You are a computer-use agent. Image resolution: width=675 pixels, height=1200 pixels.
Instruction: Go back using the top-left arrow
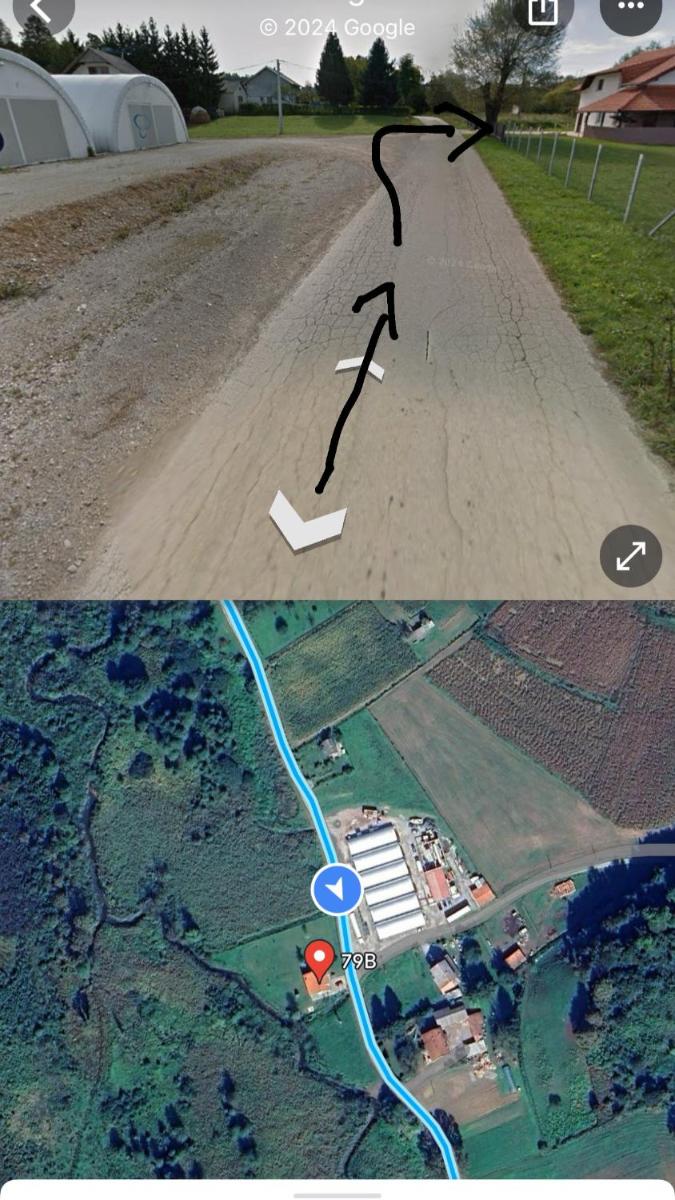pos(42,9)
